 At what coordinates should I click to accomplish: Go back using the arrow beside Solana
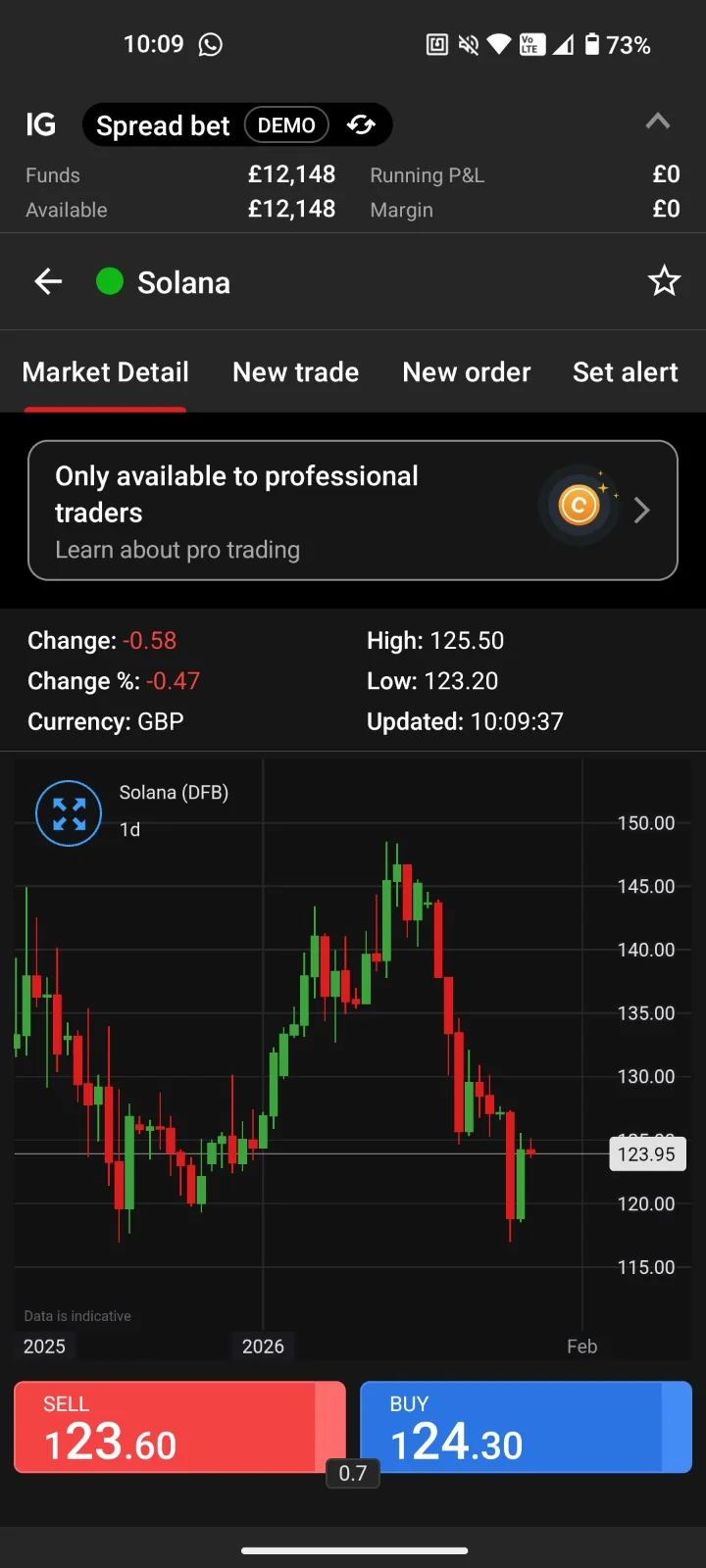click(x=48, y=282)
